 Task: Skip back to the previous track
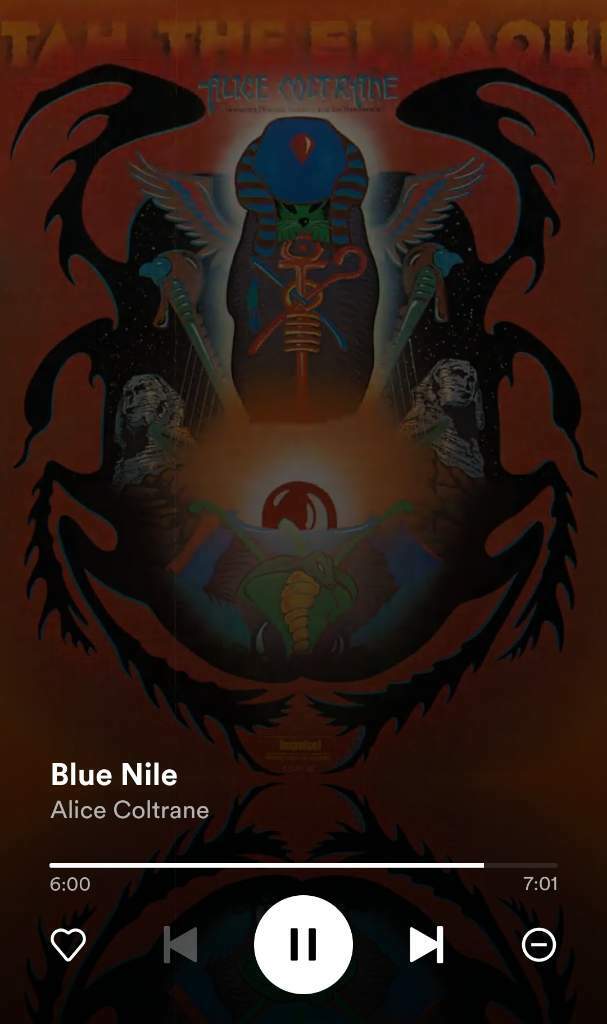point(180,944)
